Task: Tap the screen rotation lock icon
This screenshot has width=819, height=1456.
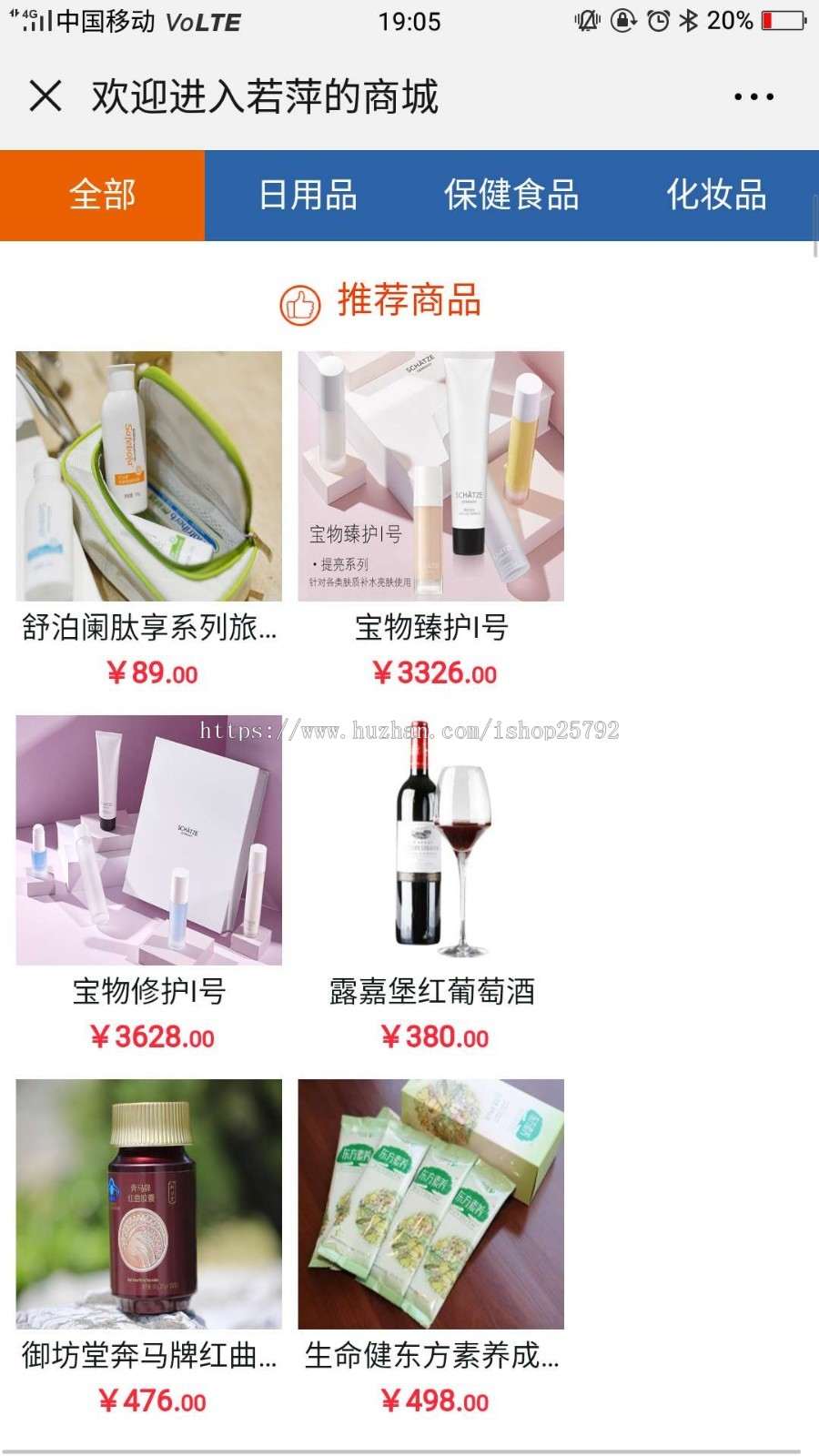Action: point(623,20)
